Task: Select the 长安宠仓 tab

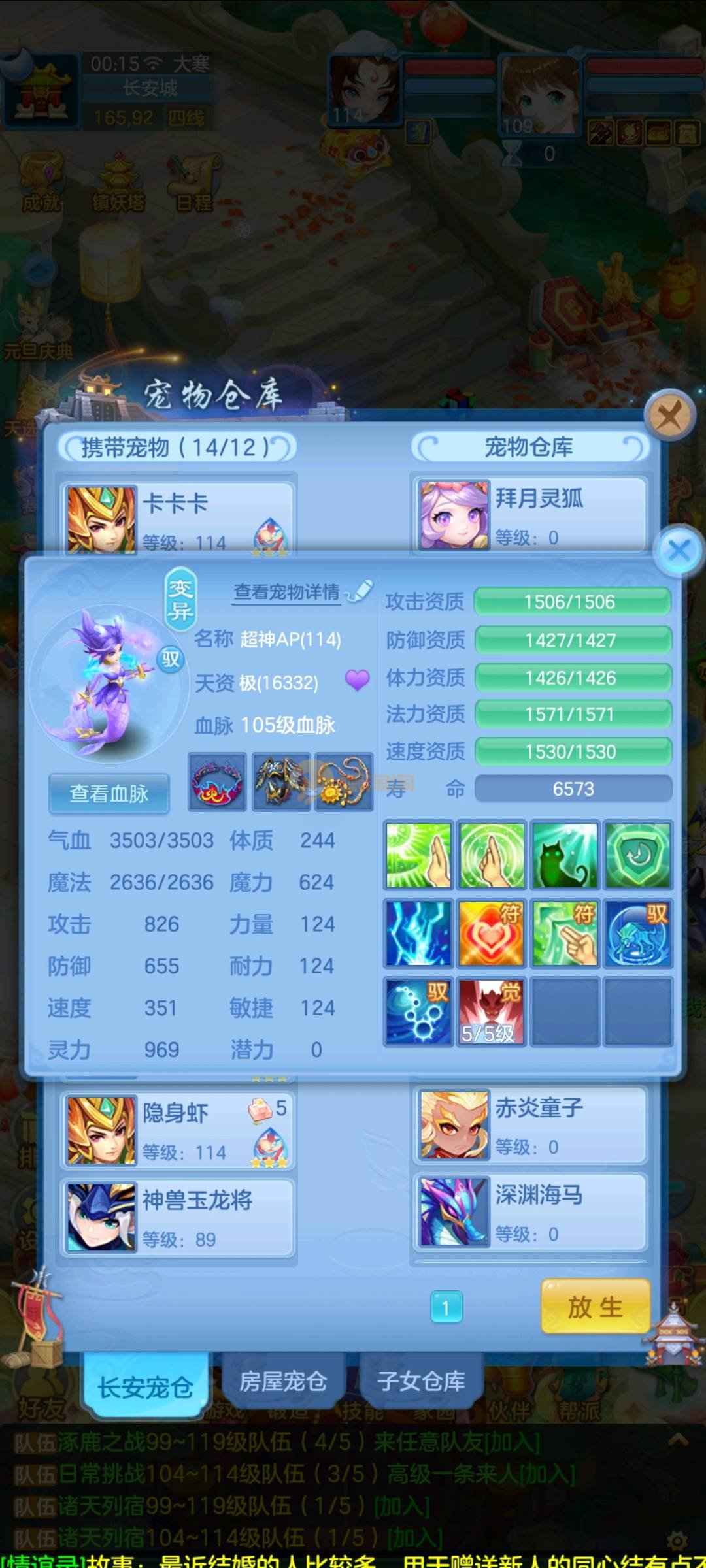Action: (x=145, y=1386)
